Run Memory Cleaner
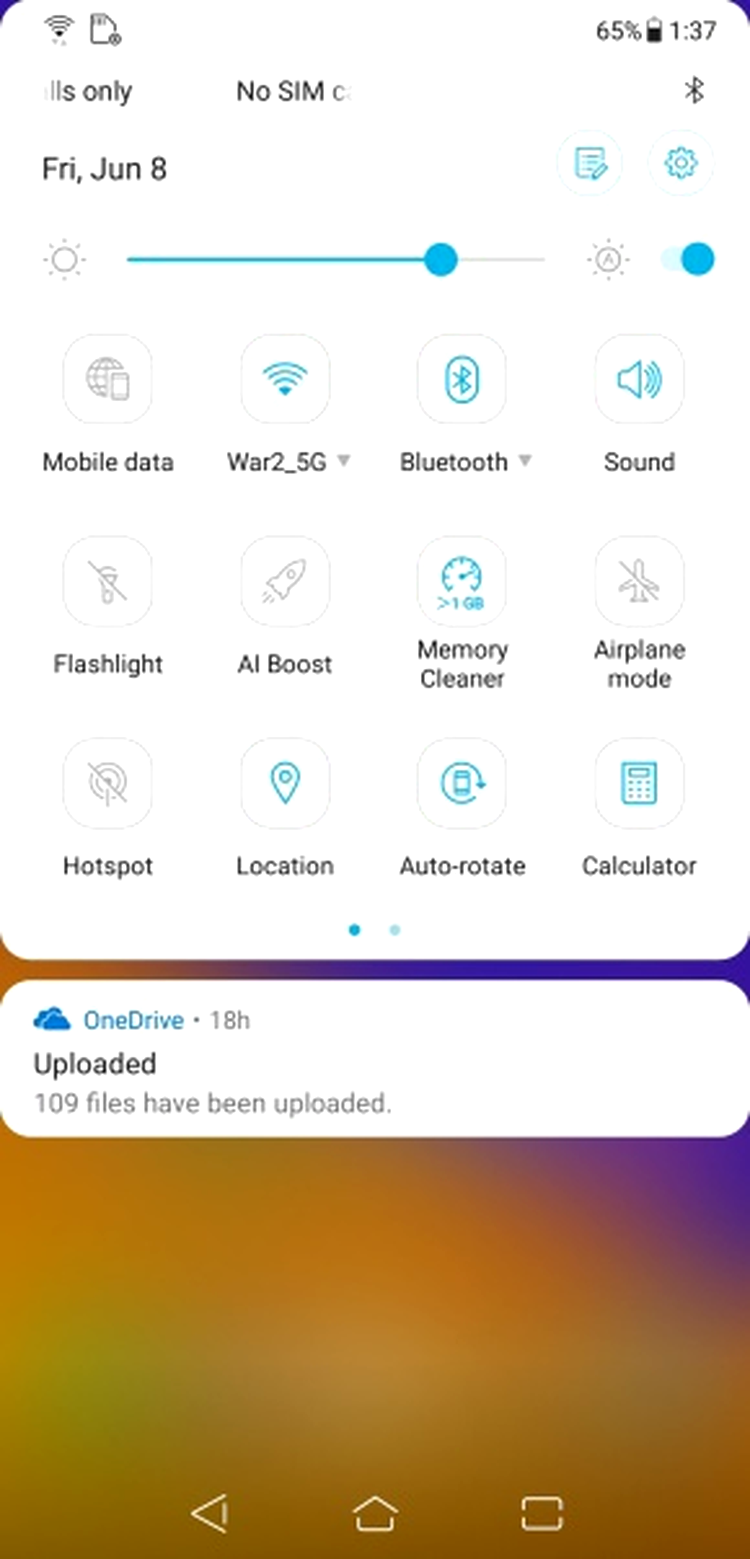The width and height of the screenshot is (750, 1559). (462, 582)
